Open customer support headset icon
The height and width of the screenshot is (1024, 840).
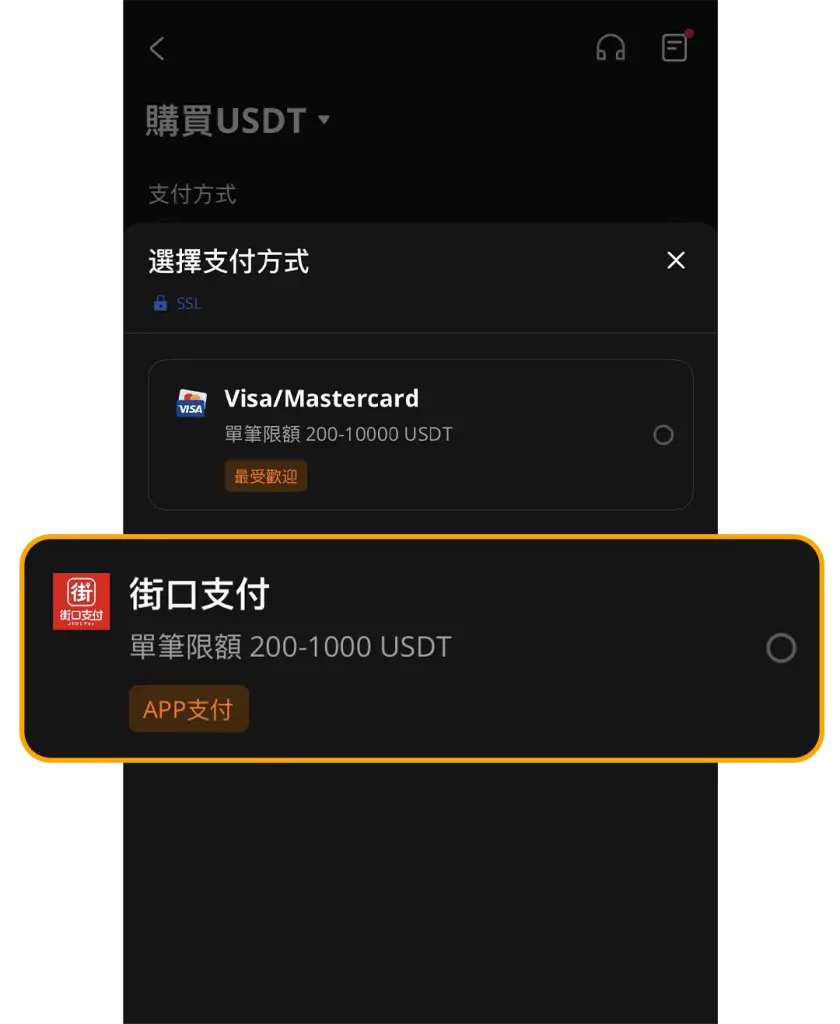pos(610,48)
